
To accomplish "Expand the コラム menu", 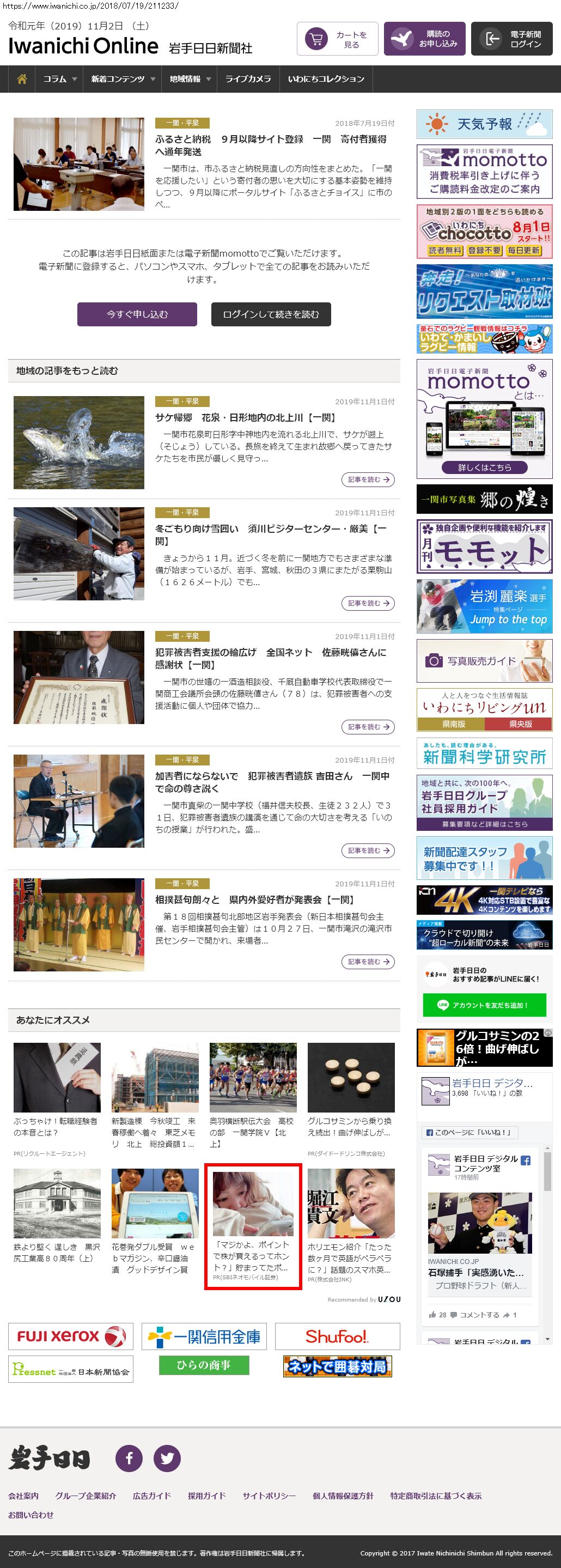I will tap(59, 79).
